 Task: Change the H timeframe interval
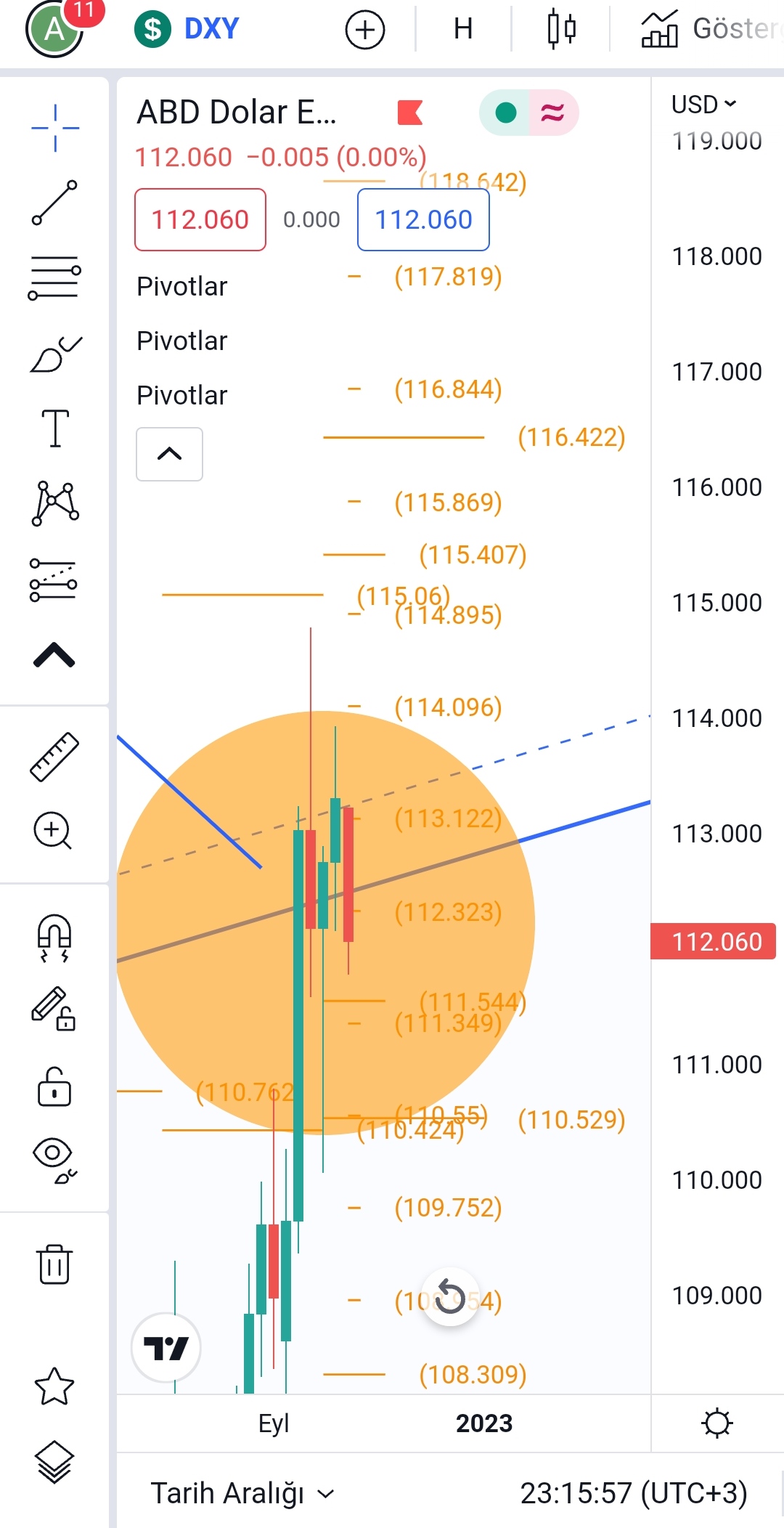[463, 29]
